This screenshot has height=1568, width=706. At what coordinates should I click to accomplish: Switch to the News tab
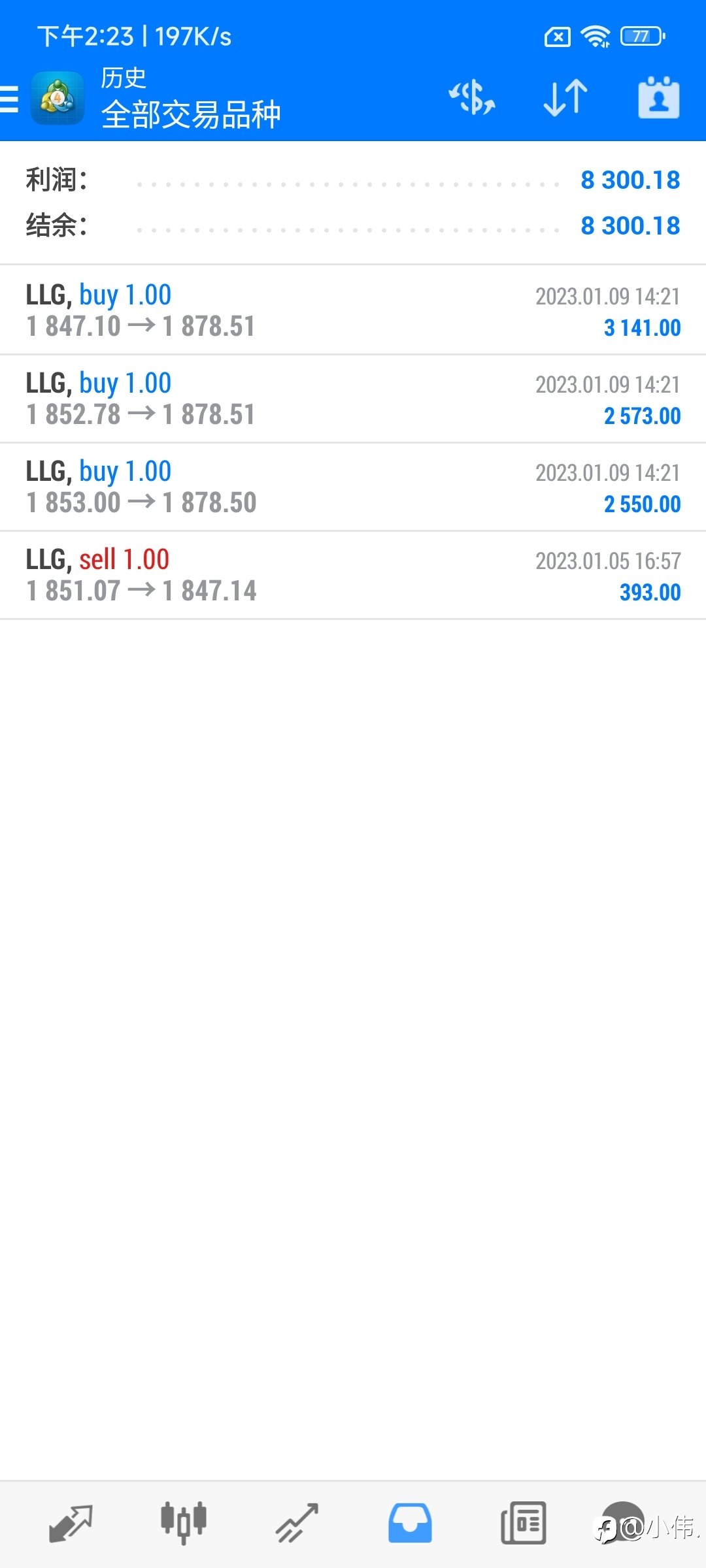click(523, 1524)
